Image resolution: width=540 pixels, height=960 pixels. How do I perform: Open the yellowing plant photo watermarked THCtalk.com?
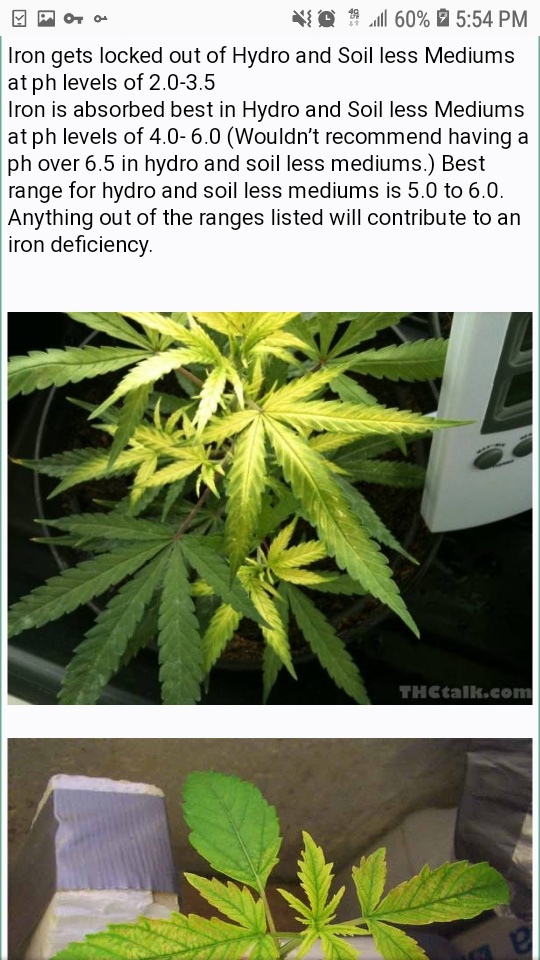click(x=269, y=508)
